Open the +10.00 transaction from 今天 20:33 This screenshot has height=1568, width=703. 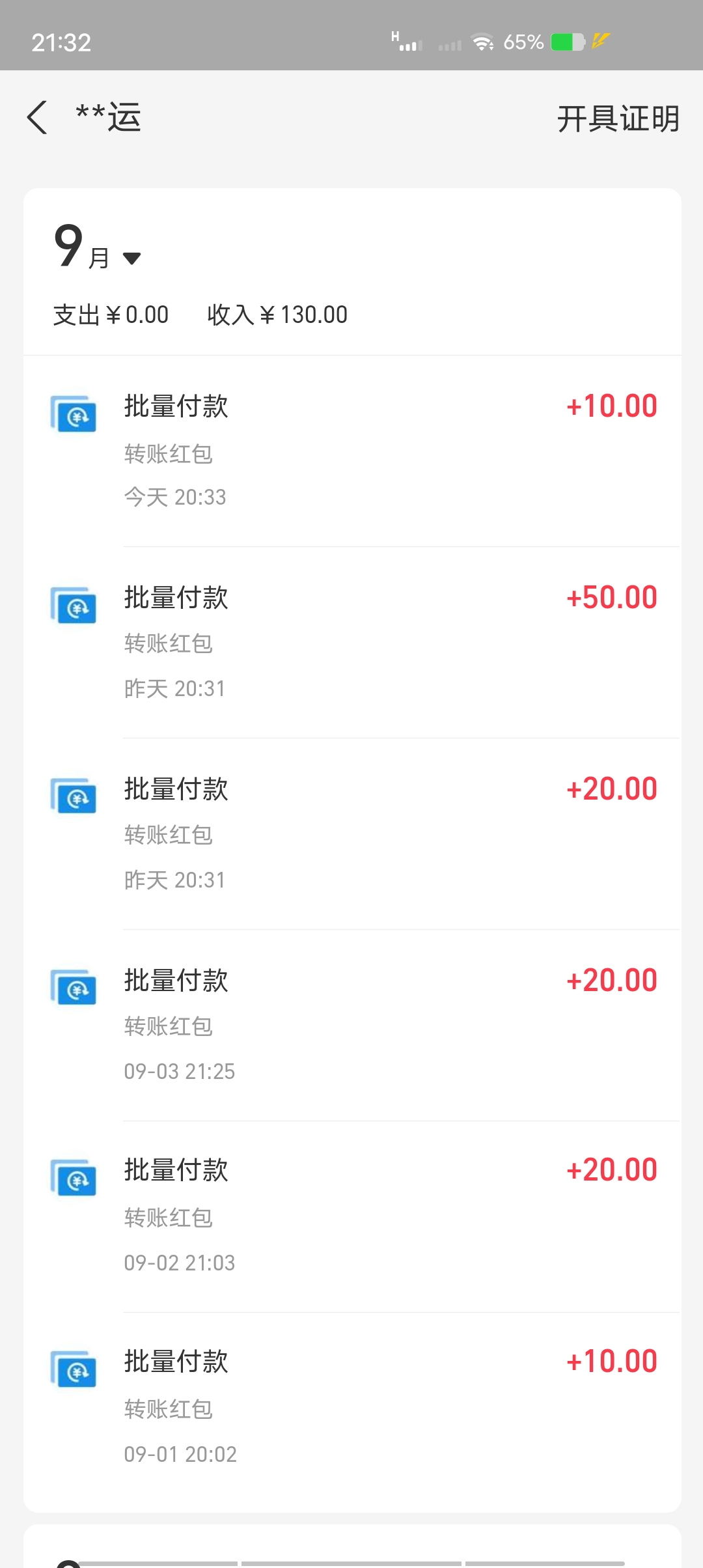pyautogui.click(x=352, y=451)
